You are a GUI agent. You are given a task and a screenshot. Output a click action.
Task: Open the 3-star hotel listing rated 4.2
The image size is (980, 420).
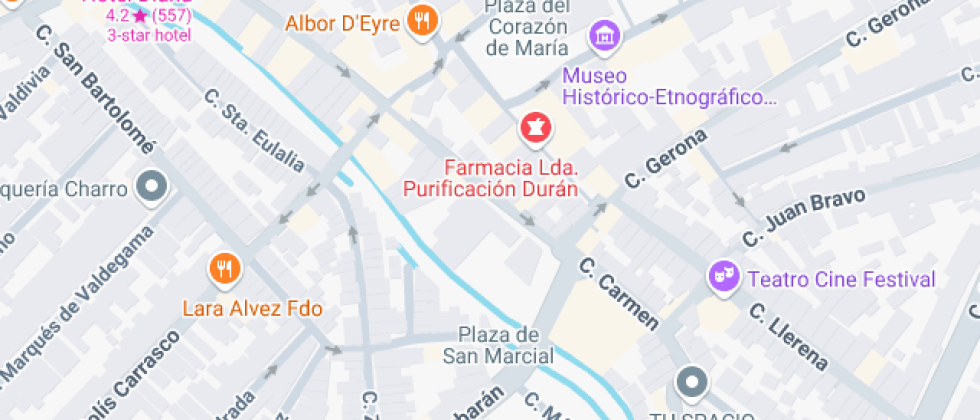pos(150,18)
